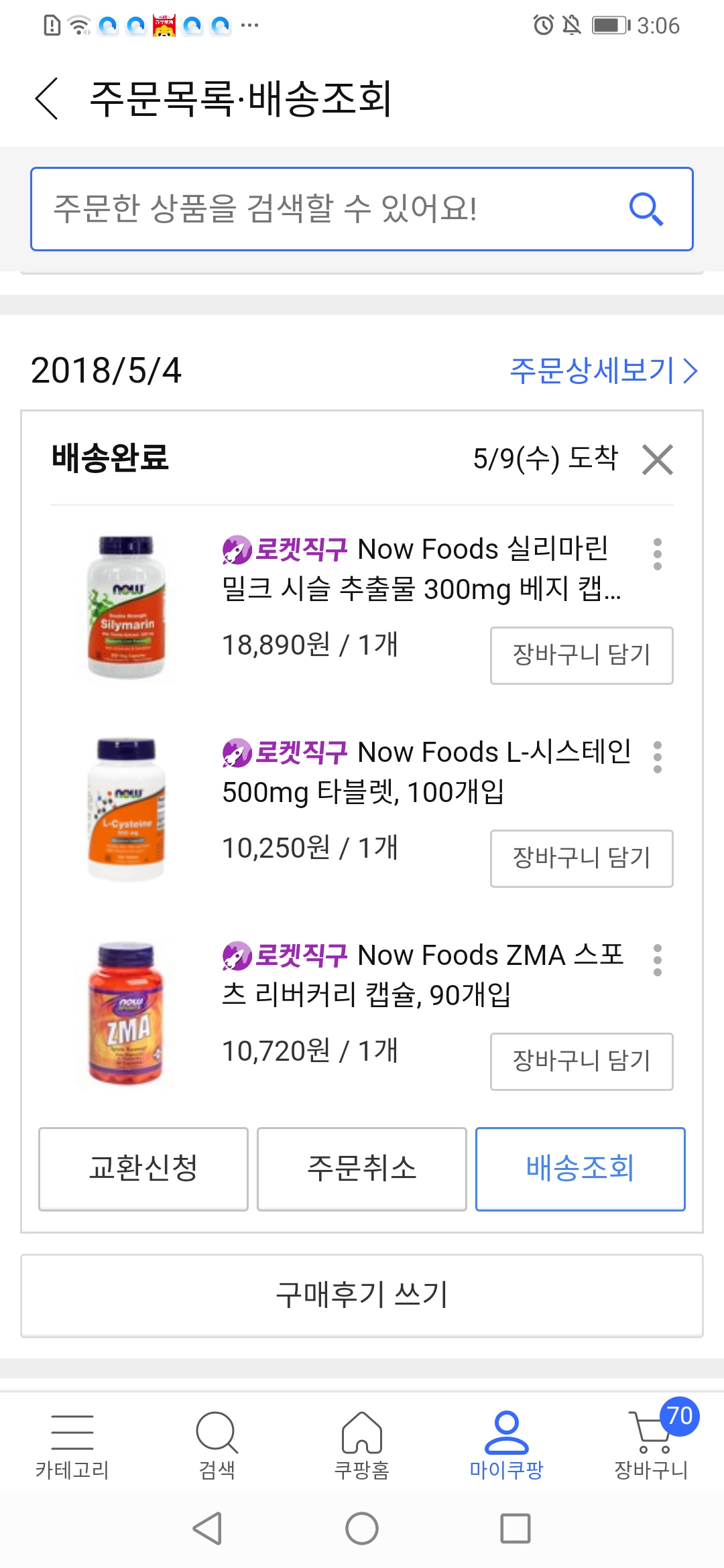Open the 카테고리 tab
The height and width of the screenshot is (1568, 724).
click(x=72, y=1444)
